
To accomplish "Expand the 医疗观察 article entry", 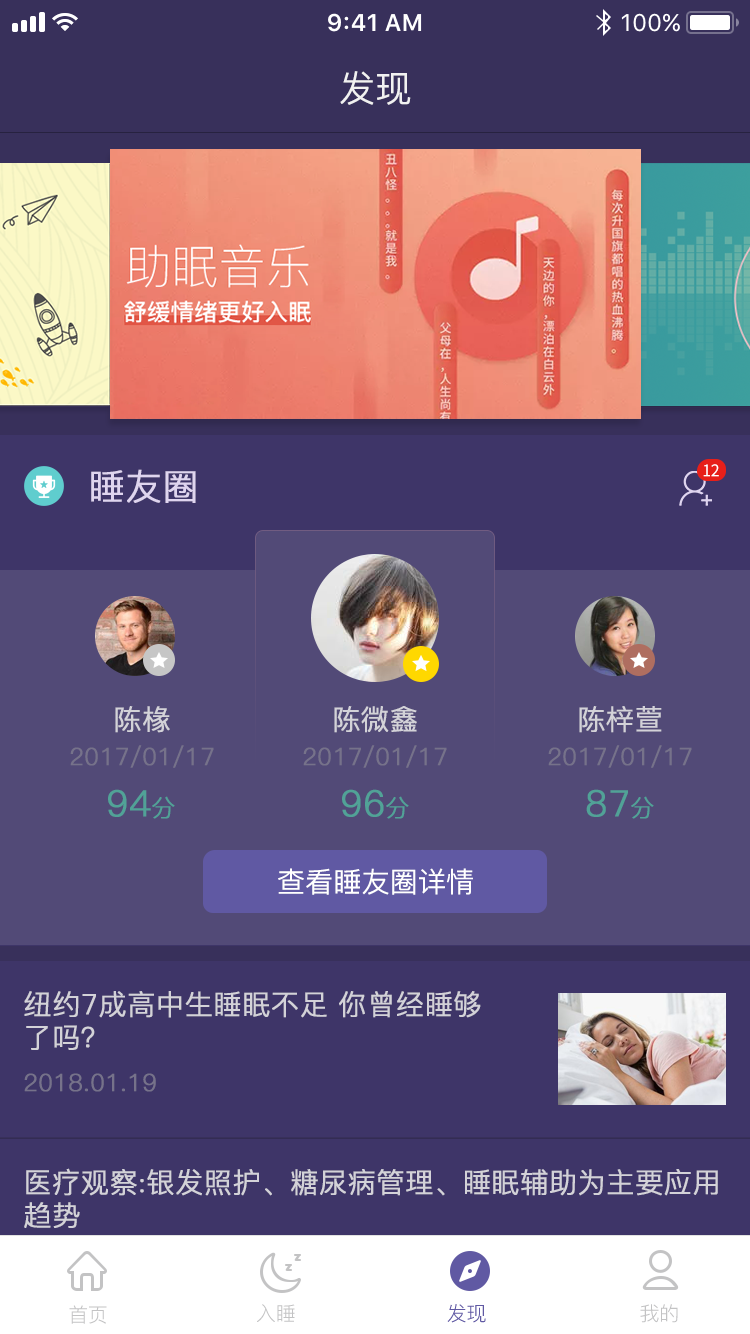I will (x=375, y=1195).
